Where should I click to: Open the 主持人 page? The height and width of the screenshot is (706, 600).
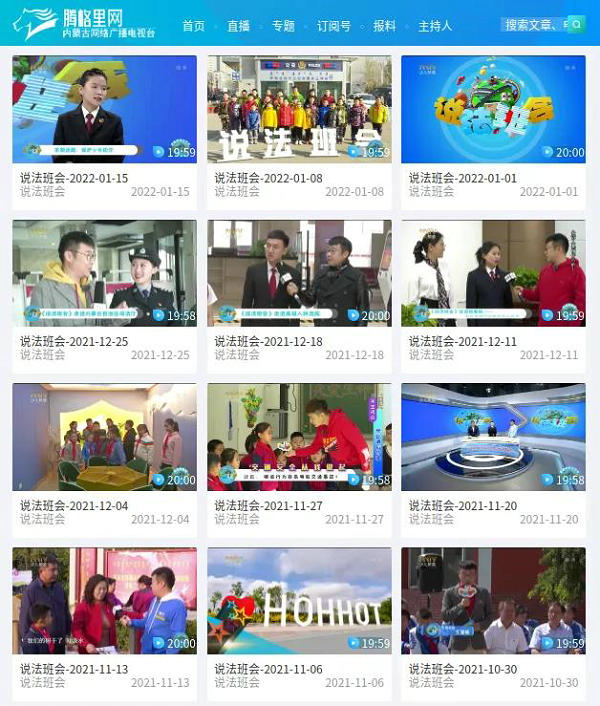(435, 26)
